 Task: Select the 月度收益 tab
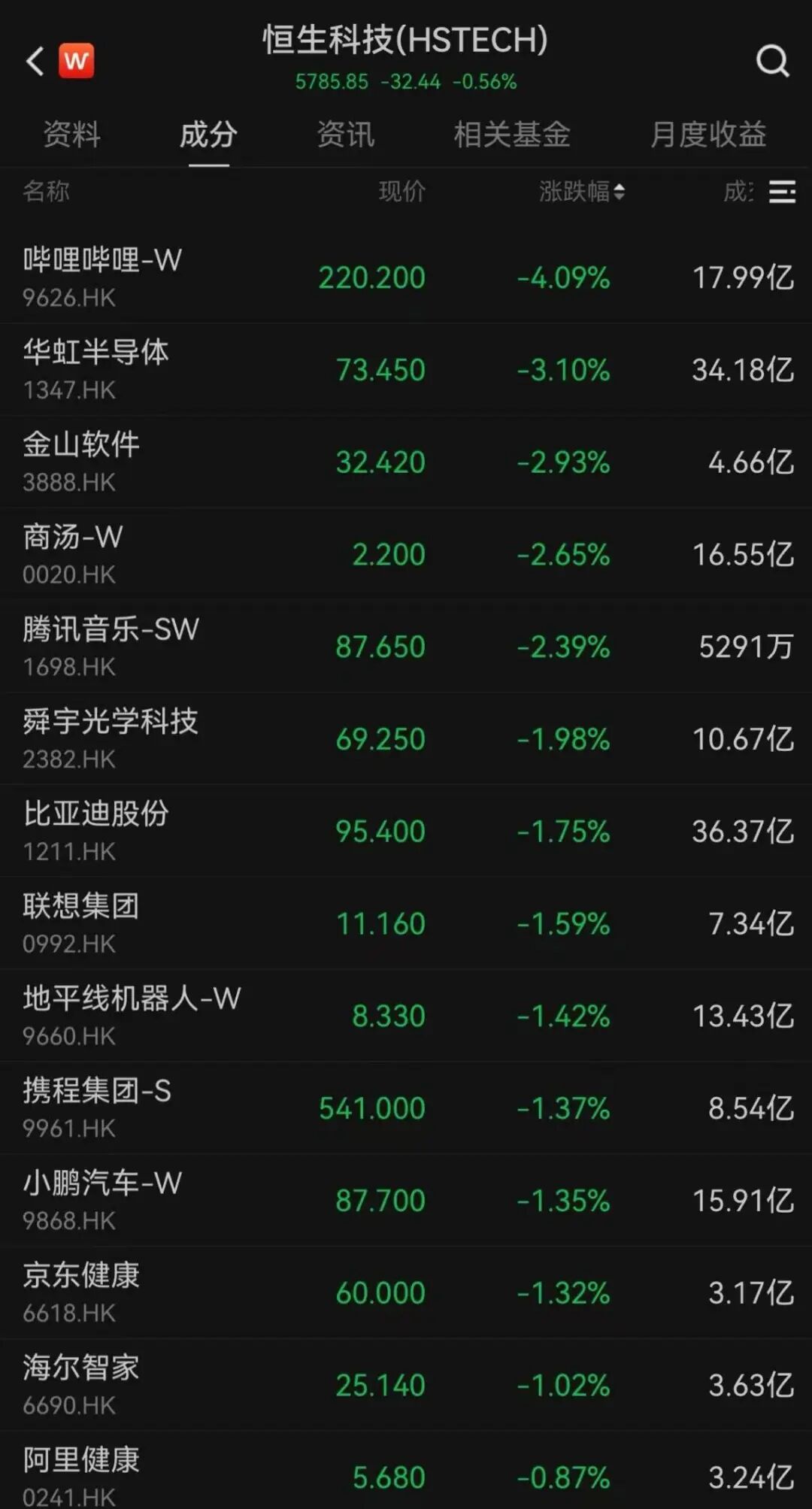[x=707, y=135]
